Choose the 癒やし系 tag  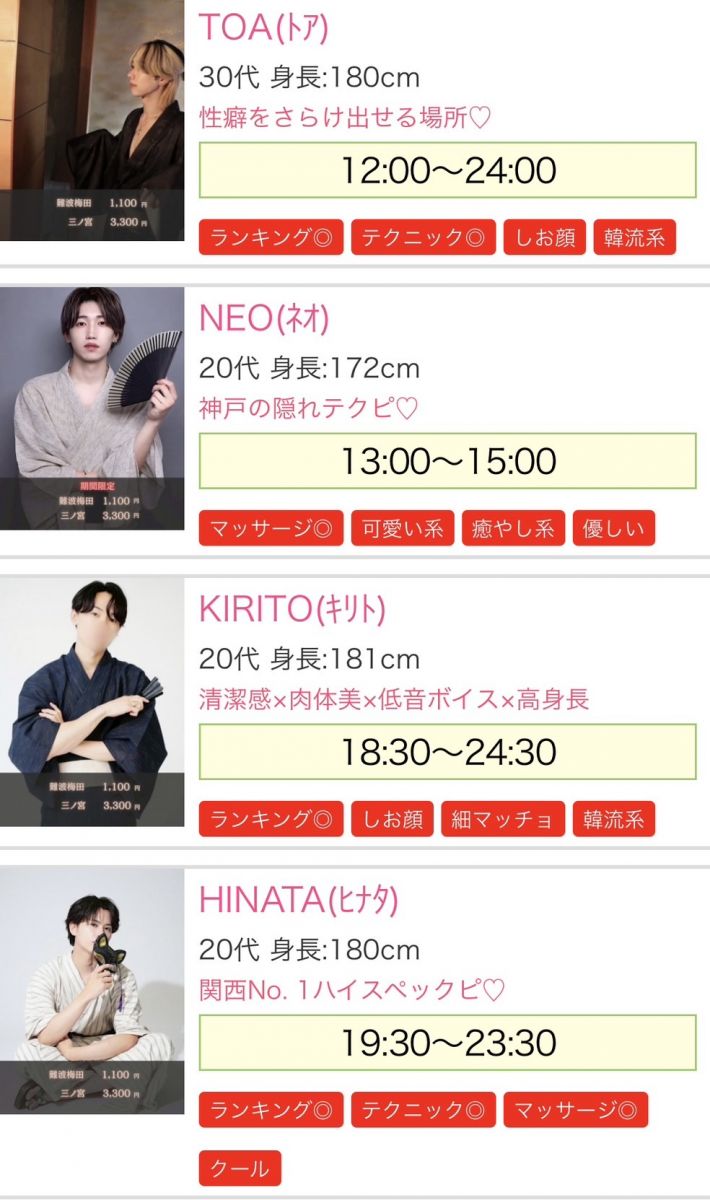pyautogui.click(x=513, y=528)
